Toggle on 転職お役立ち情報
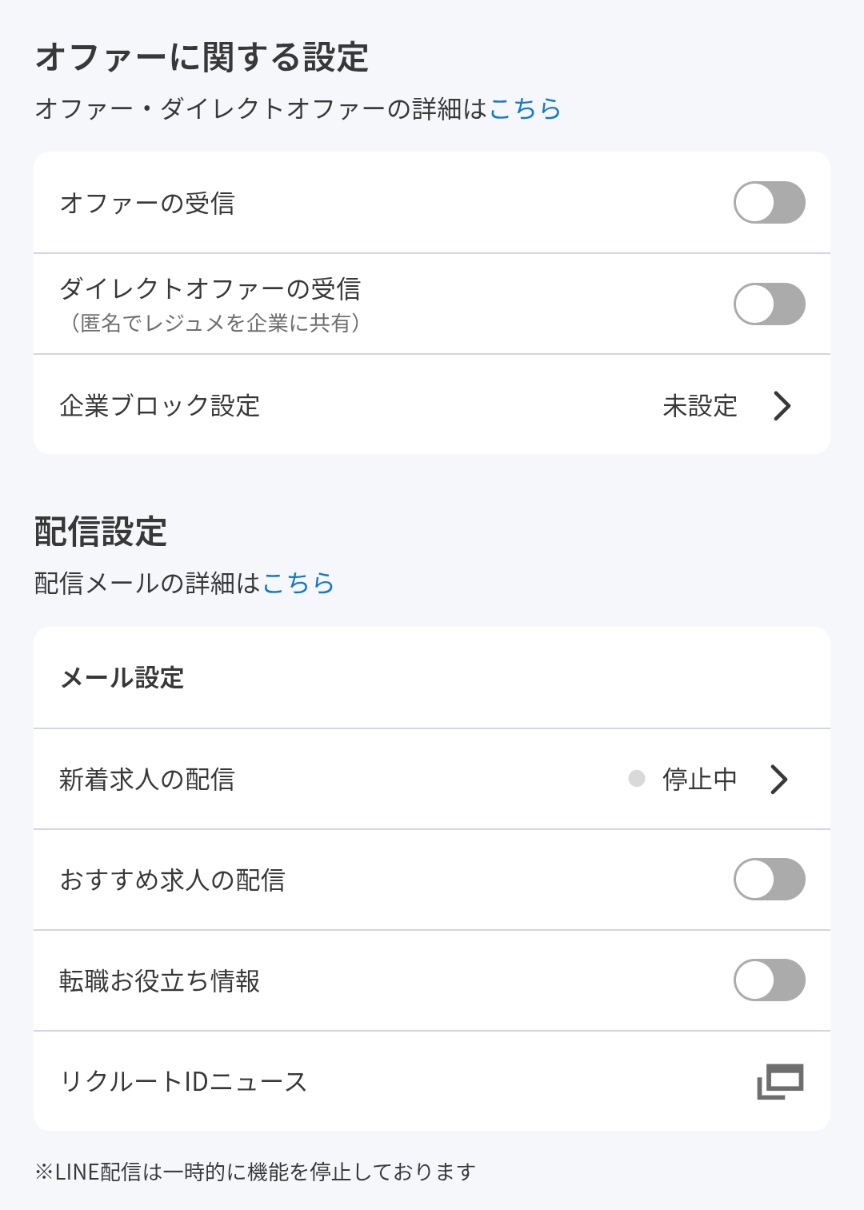This screenshot has width=864, height=1210. [769, 980]
